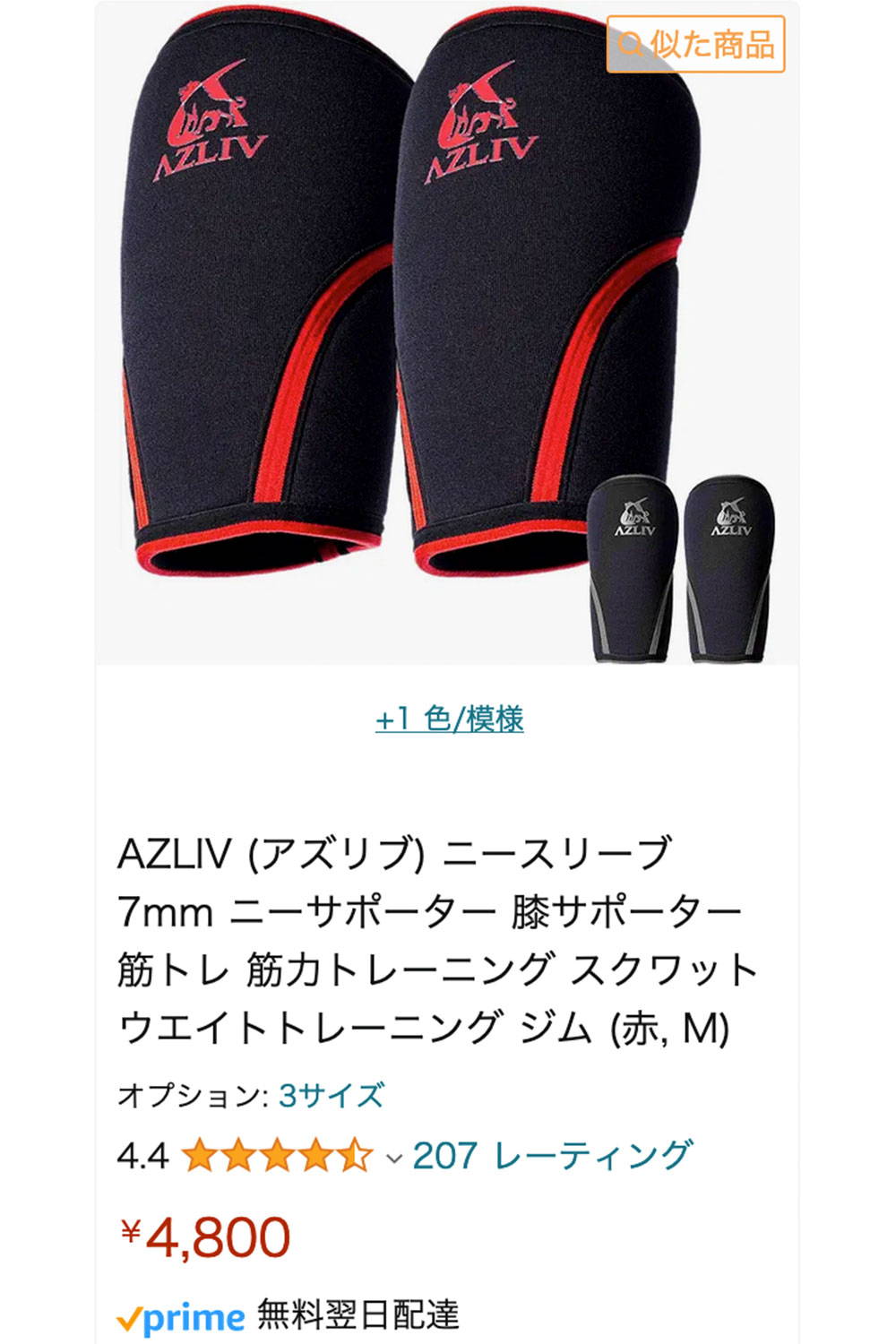View the 3サイズ size options
Image resolution: width=896 pixels, height=1344 pixels.
click(x=332, y=1095)
